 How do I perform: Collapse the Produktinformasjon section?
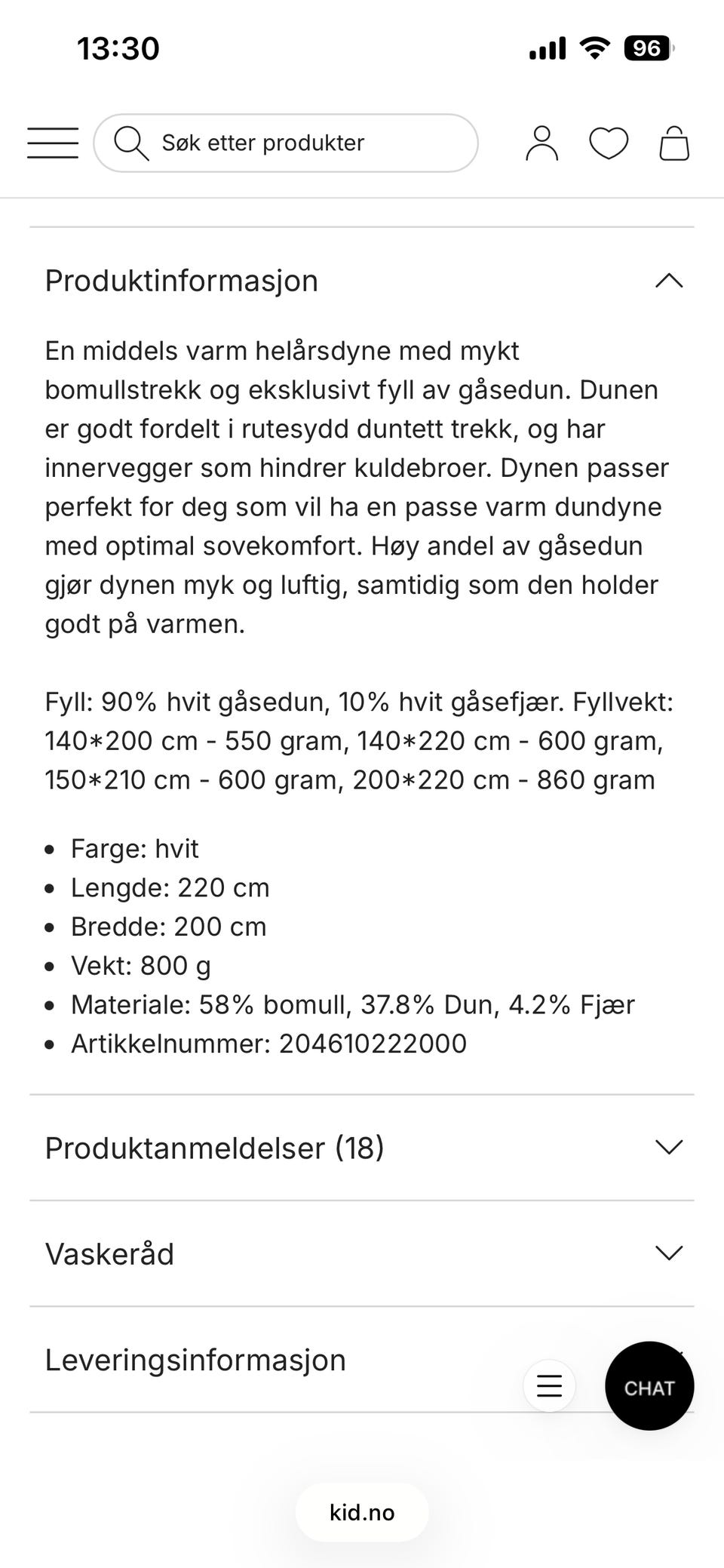(x=667, y=281)
